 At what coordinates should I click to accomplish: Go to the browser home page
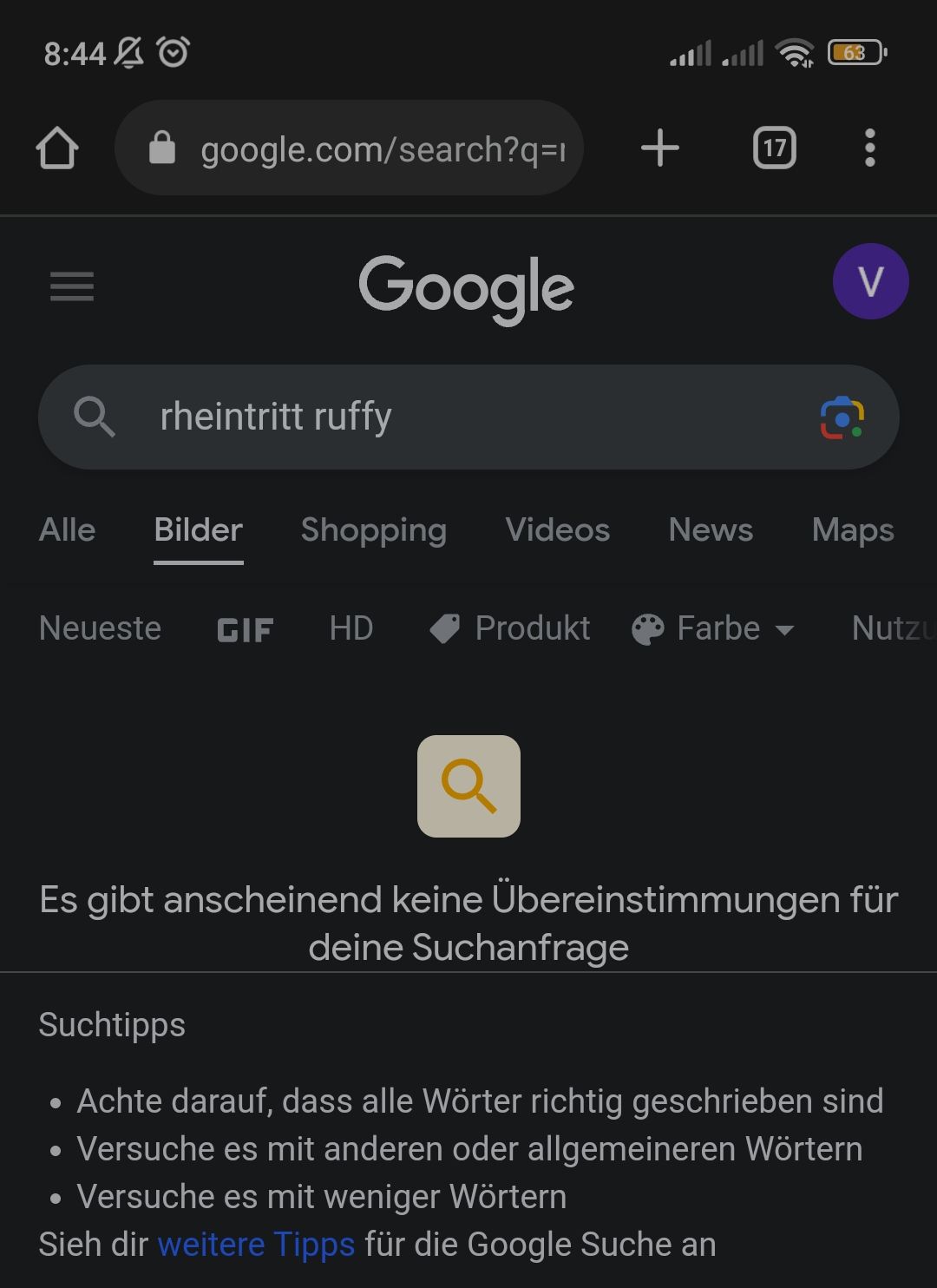pos(57,148)
